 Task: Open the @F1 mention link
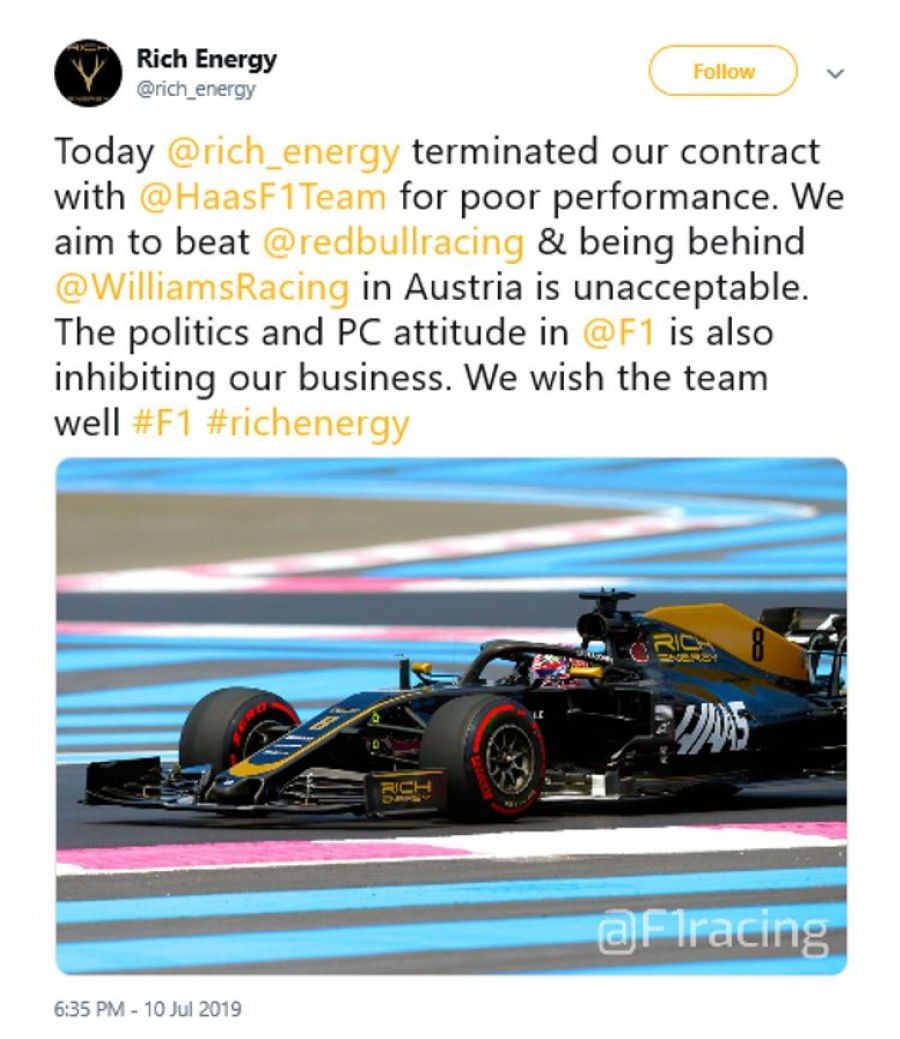point(617,332)
